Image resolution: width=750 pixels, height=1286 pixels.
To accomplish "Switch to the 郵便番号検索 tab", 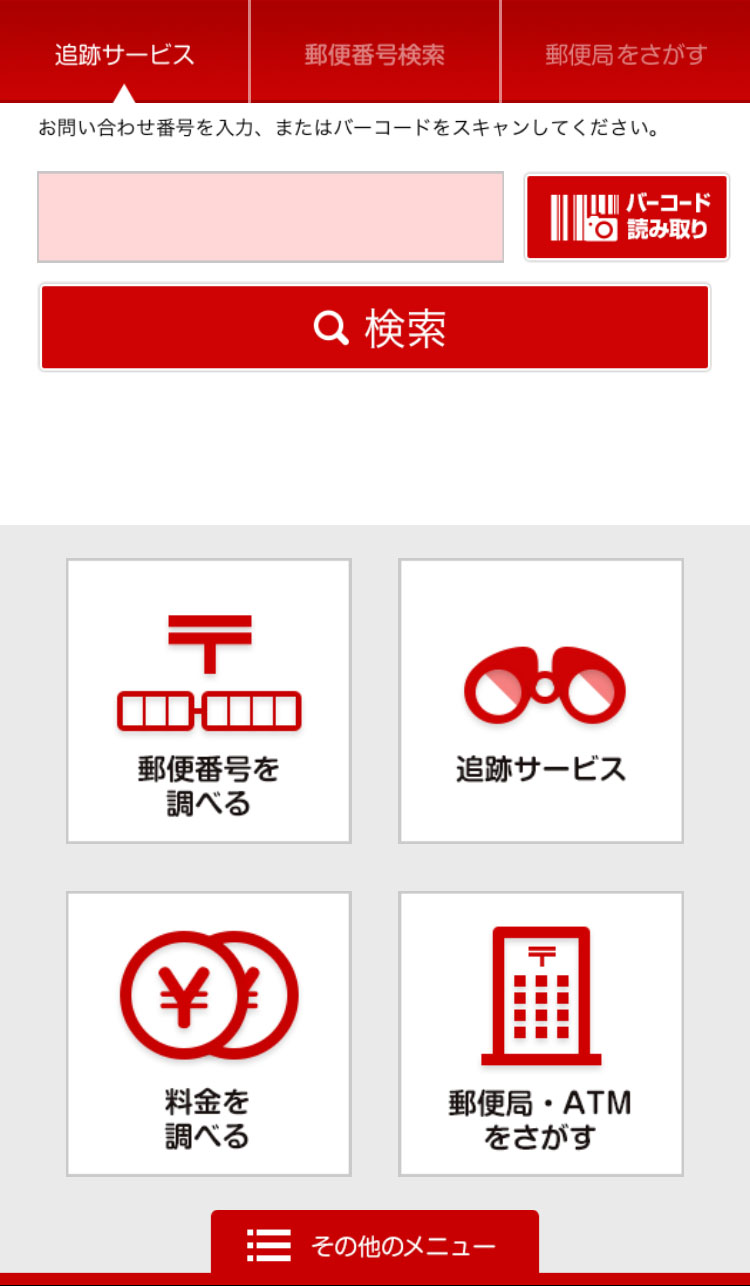I will pyautogui.click(x=375, y=54).
